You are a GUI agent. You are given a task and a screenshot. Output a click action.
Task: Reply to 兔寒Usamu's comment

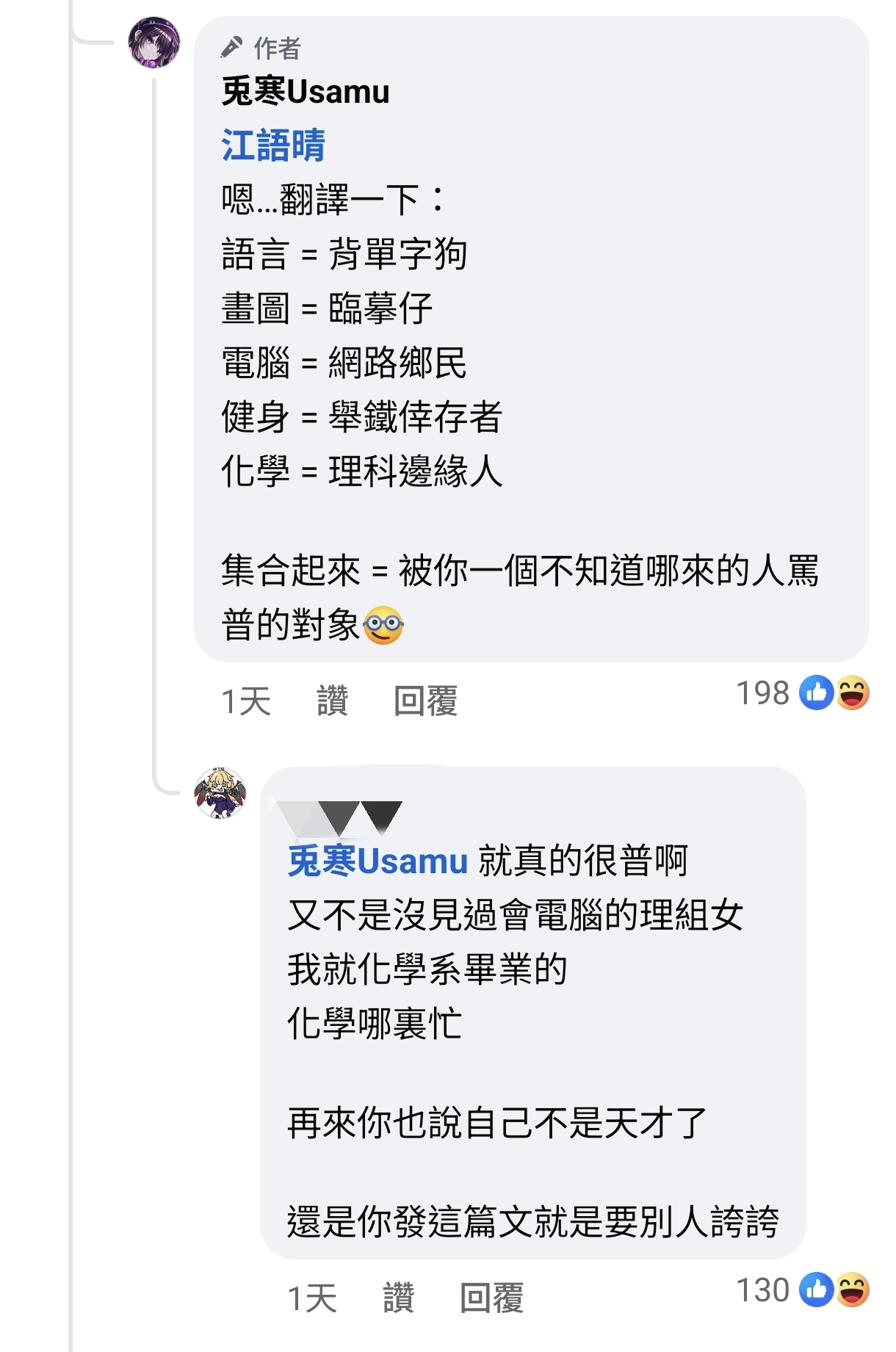(x=425, y=701)
